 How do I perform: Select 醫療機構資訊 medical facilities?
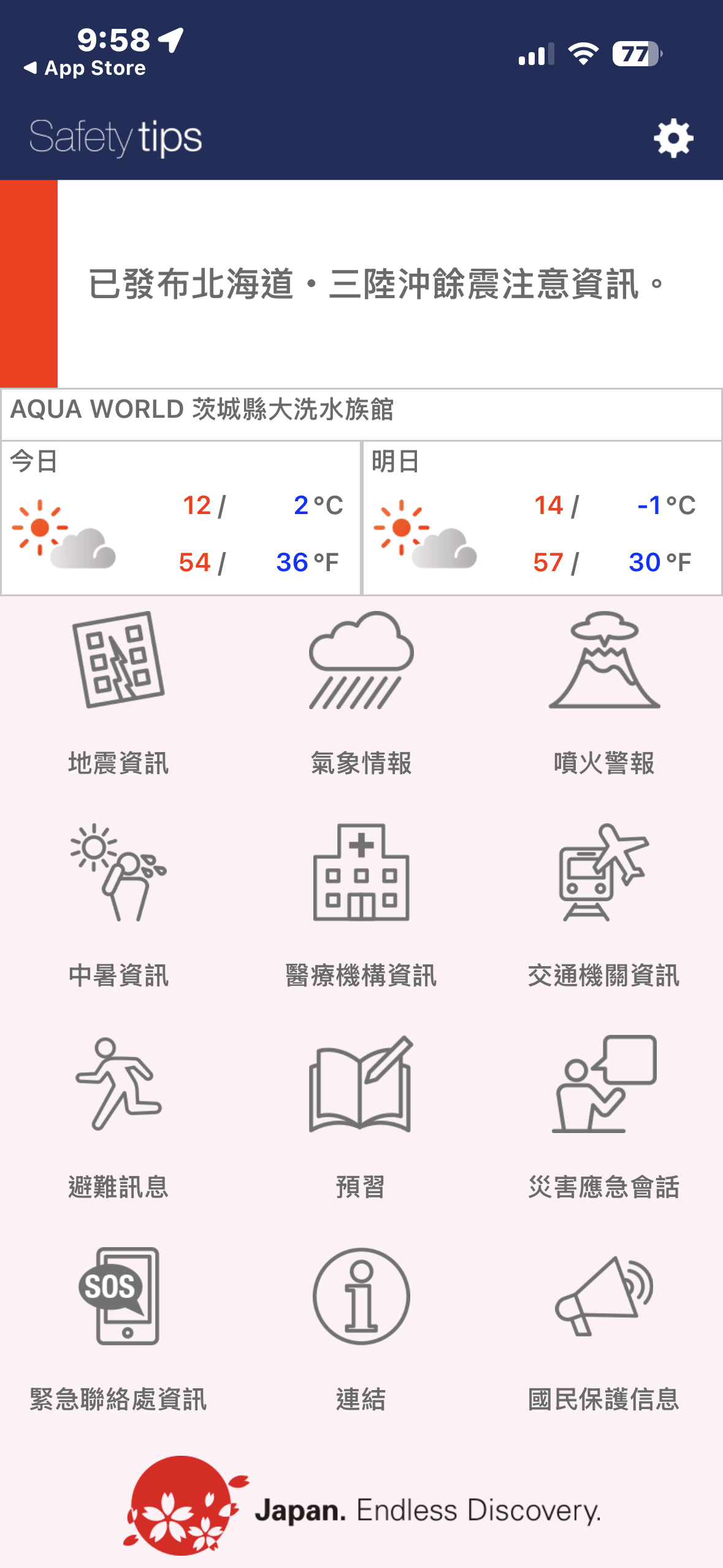point(361,905)
